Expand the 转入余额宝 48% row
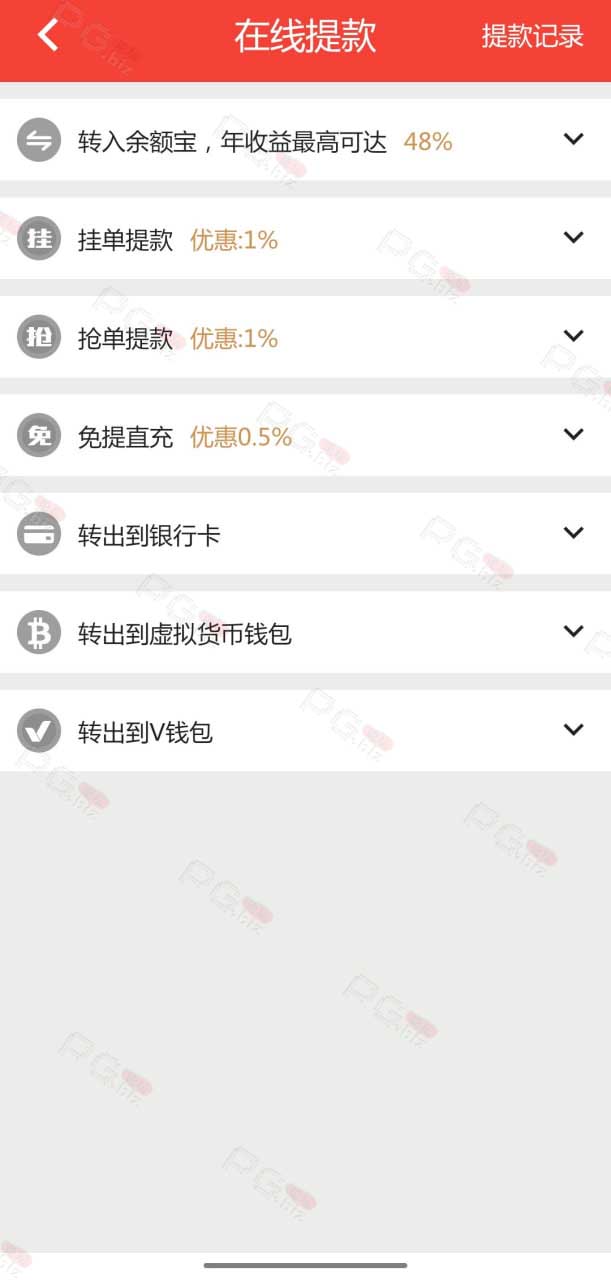The height and width of the screenshot is (1280, 611). (305, 140)
